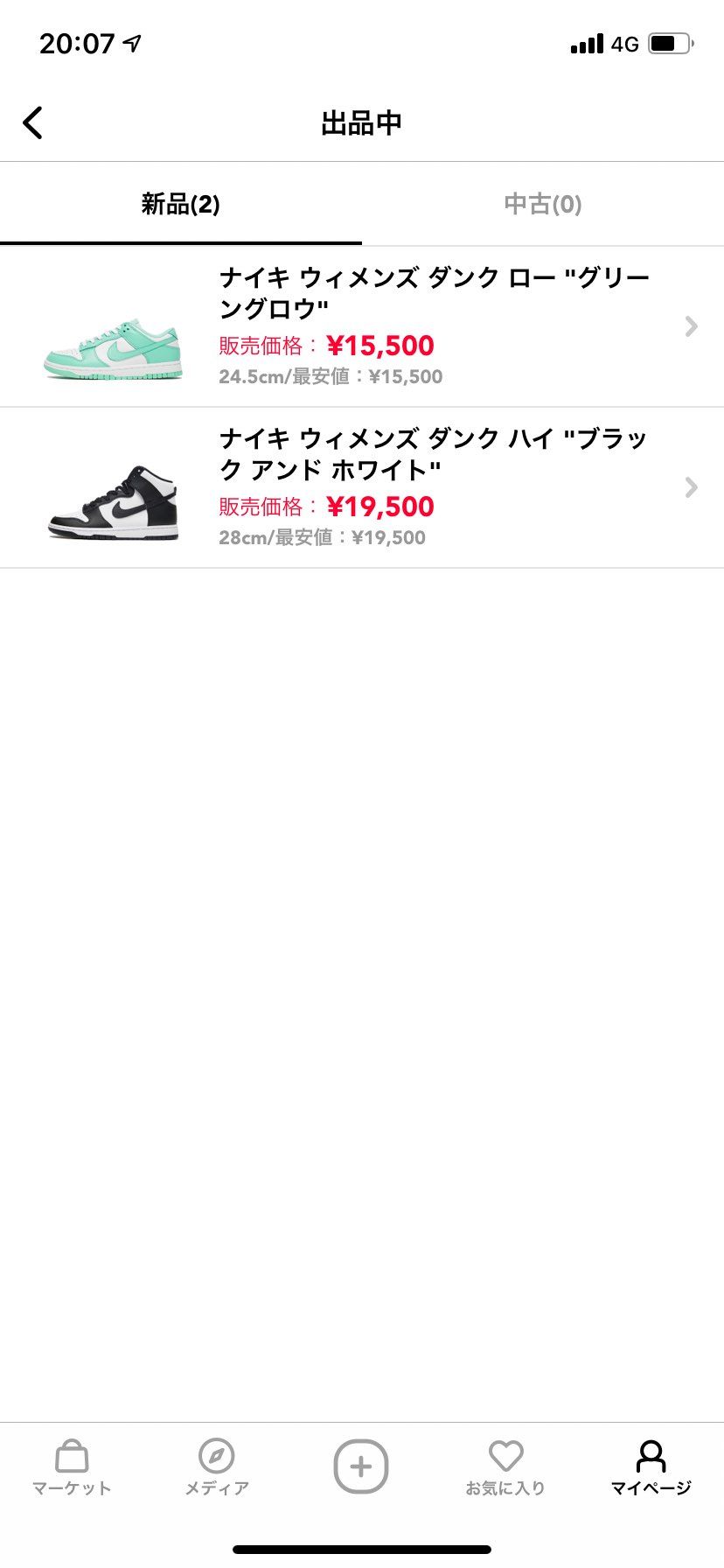Tap the back arrow to leave 出品中

[33, 122]
